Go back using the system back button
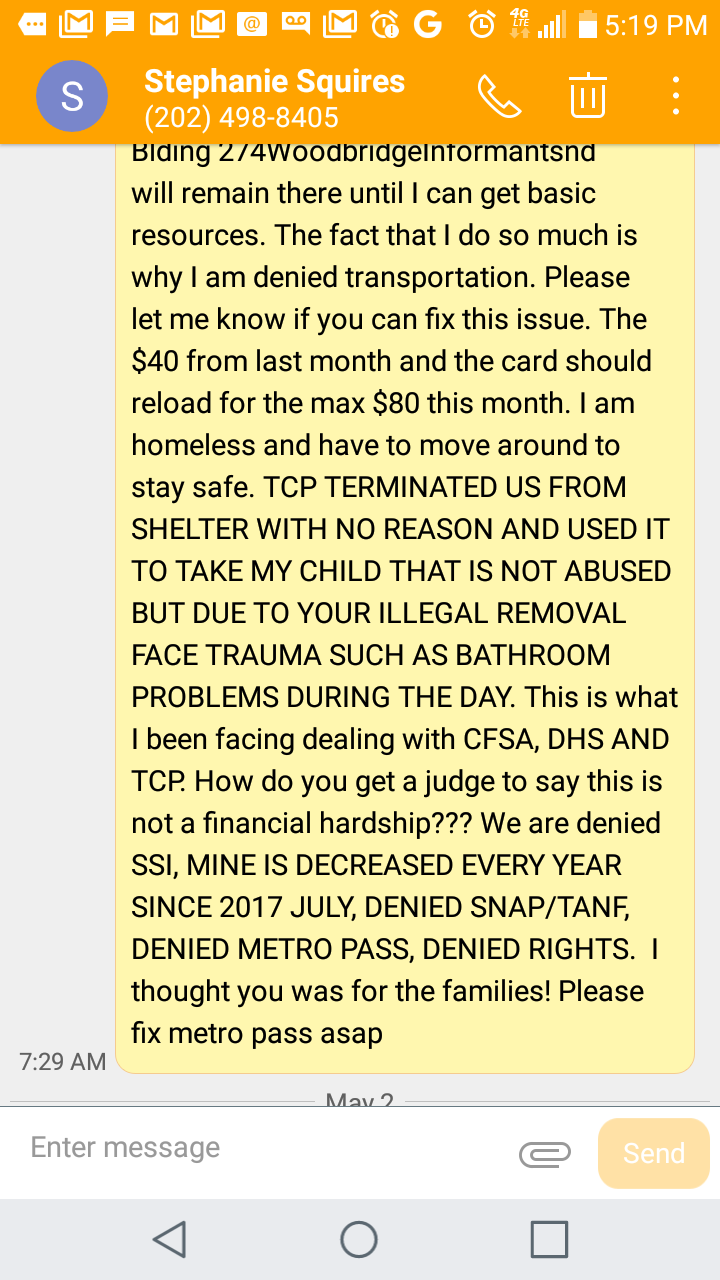The width and height of the screenshot is (720, 1280). [169, 1240]
